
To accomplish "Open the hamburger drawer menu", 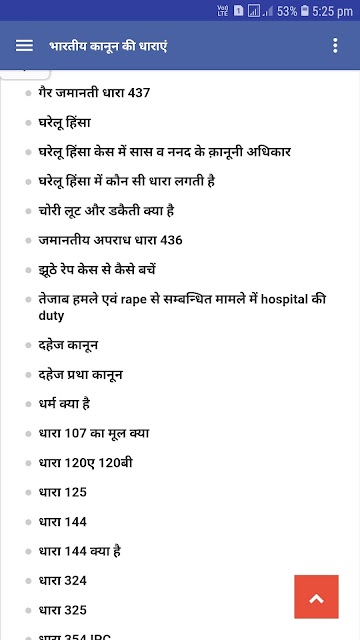I will 24,46.
